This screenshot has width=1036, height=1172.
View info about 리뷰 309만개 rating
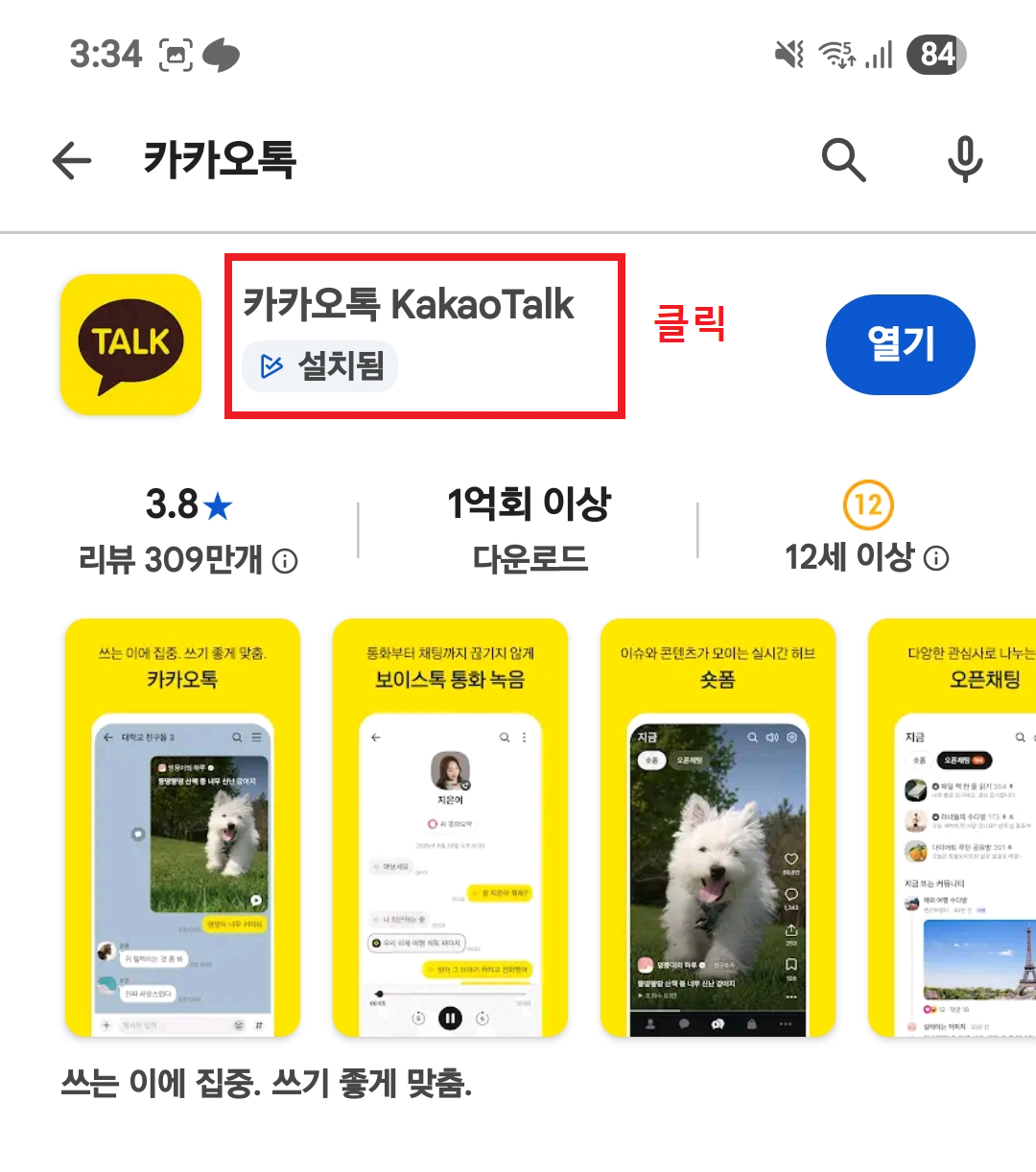[x=285, y=561]
